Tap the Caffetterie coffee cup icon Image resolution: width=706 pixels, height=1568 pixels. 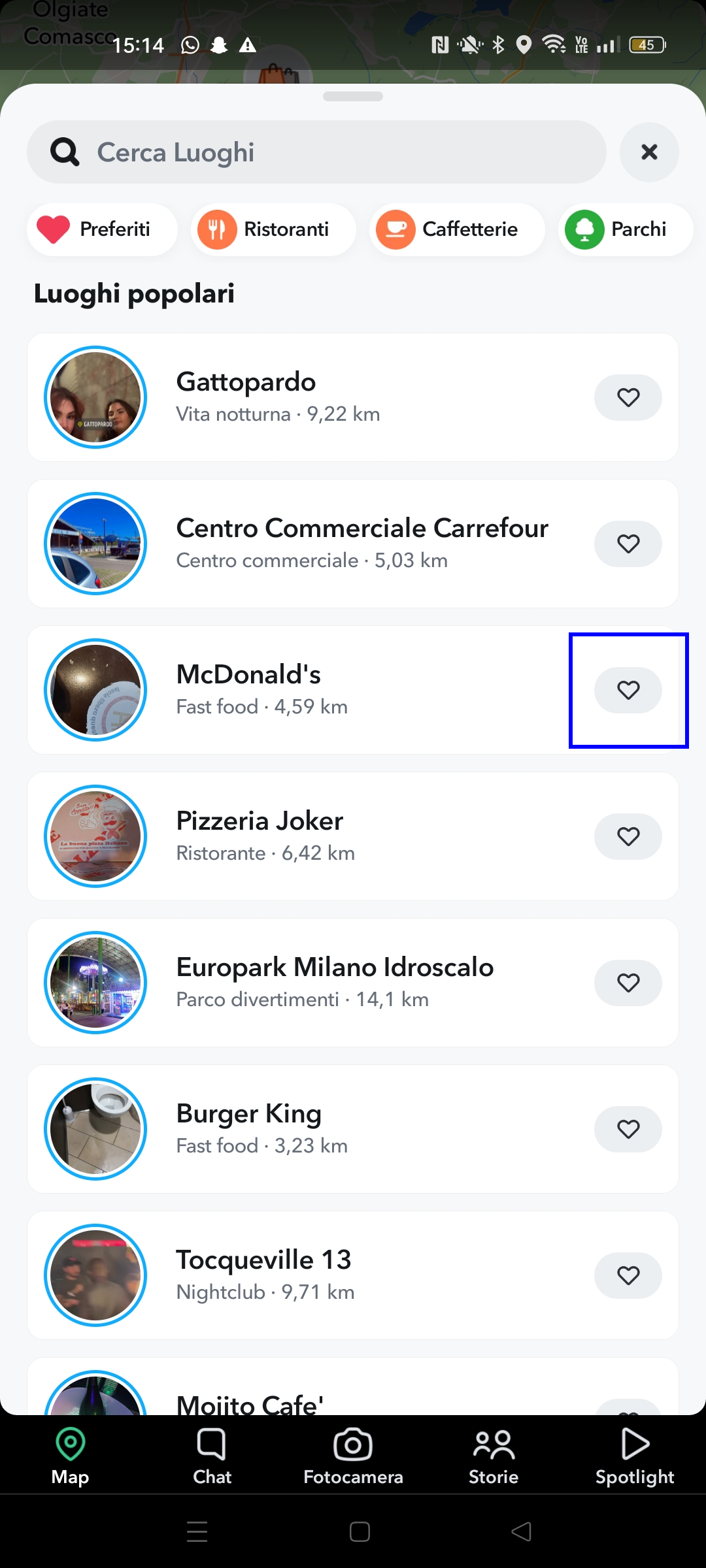[397, 229]
